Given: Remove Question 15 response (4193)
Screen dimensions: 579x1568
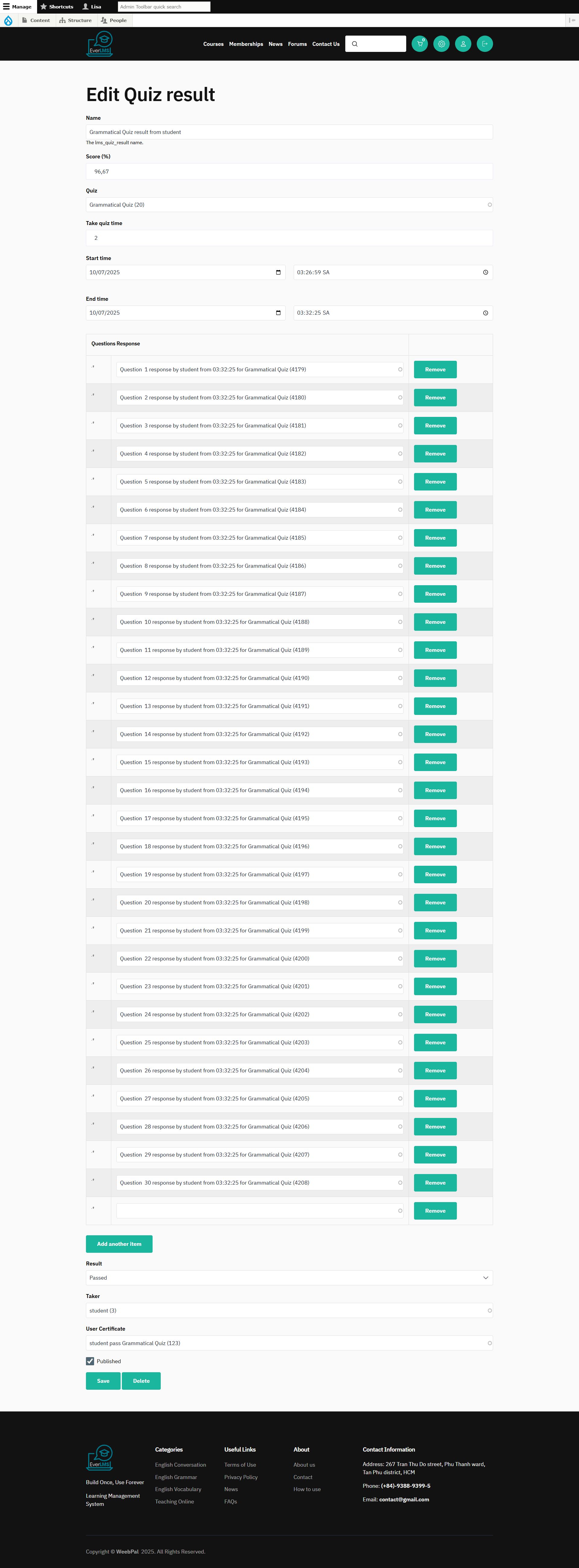Looking at the screenshot, I should tap(435, 762).
